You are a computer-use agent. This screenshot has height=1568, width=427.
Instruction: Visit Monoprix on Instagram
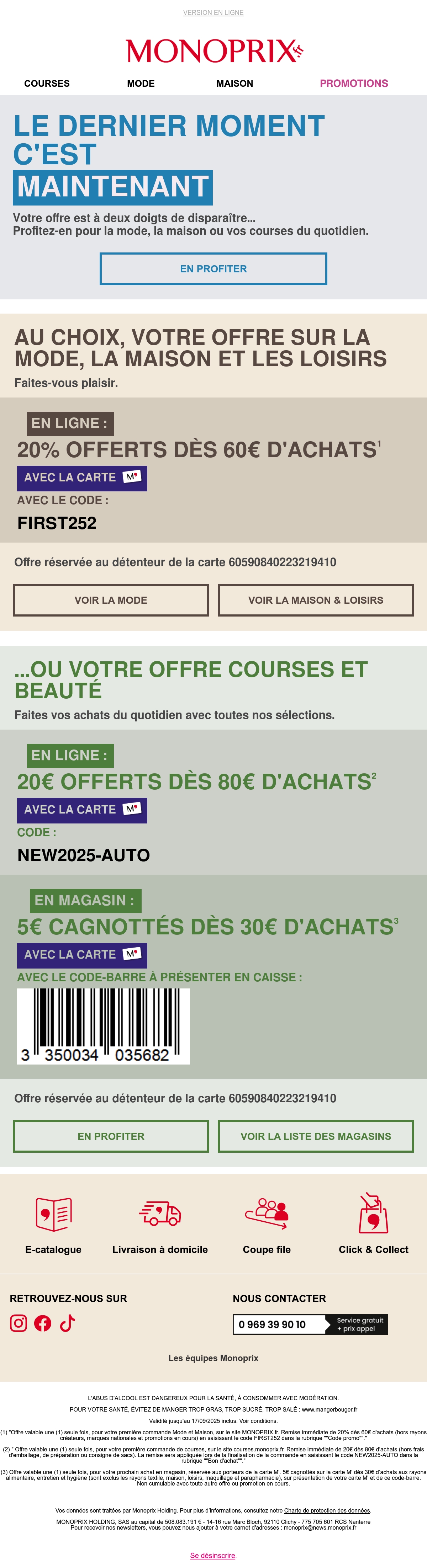pyautogui.click(x=18, y=1323)
